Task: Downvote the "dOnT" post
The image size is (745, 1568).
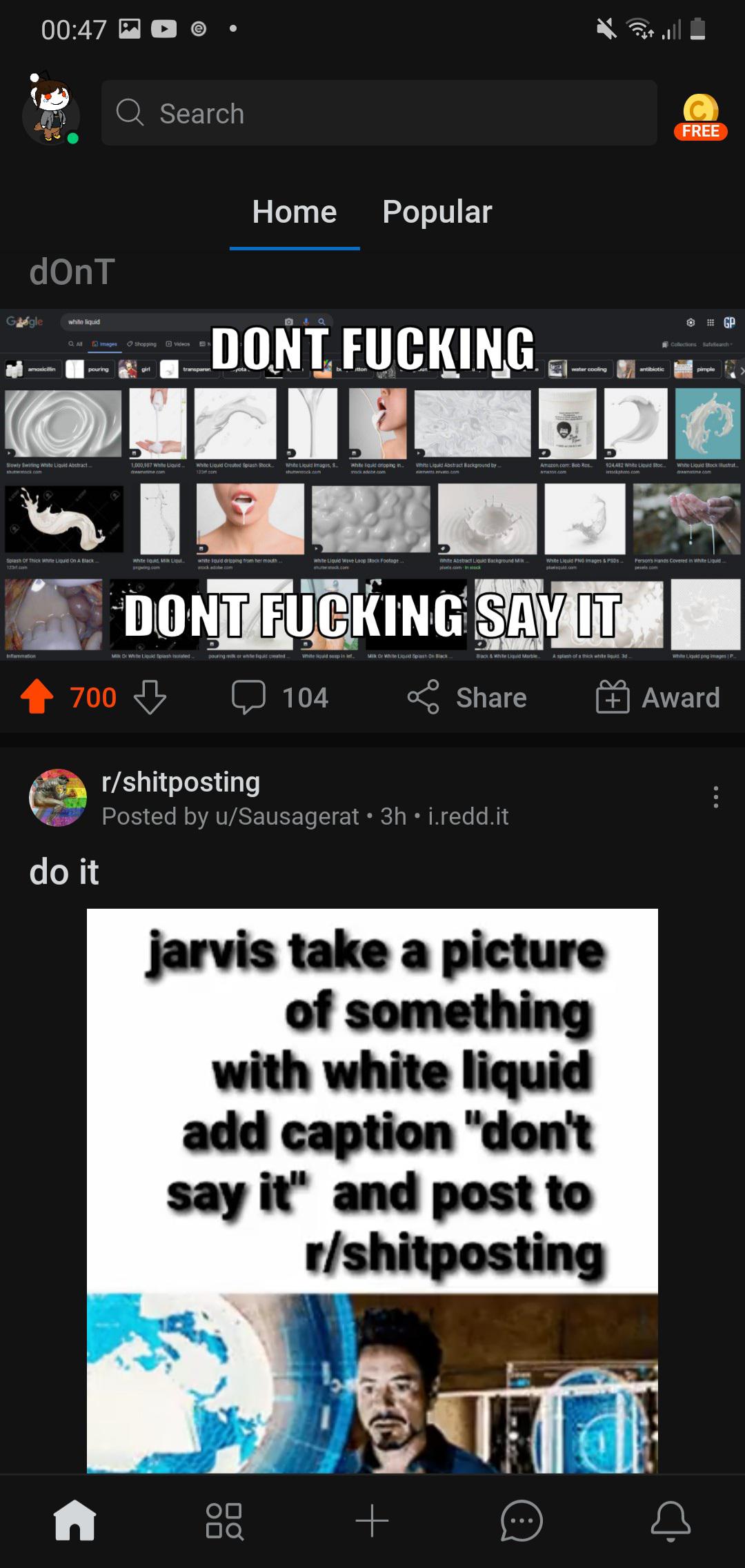Action: [150, 697]
